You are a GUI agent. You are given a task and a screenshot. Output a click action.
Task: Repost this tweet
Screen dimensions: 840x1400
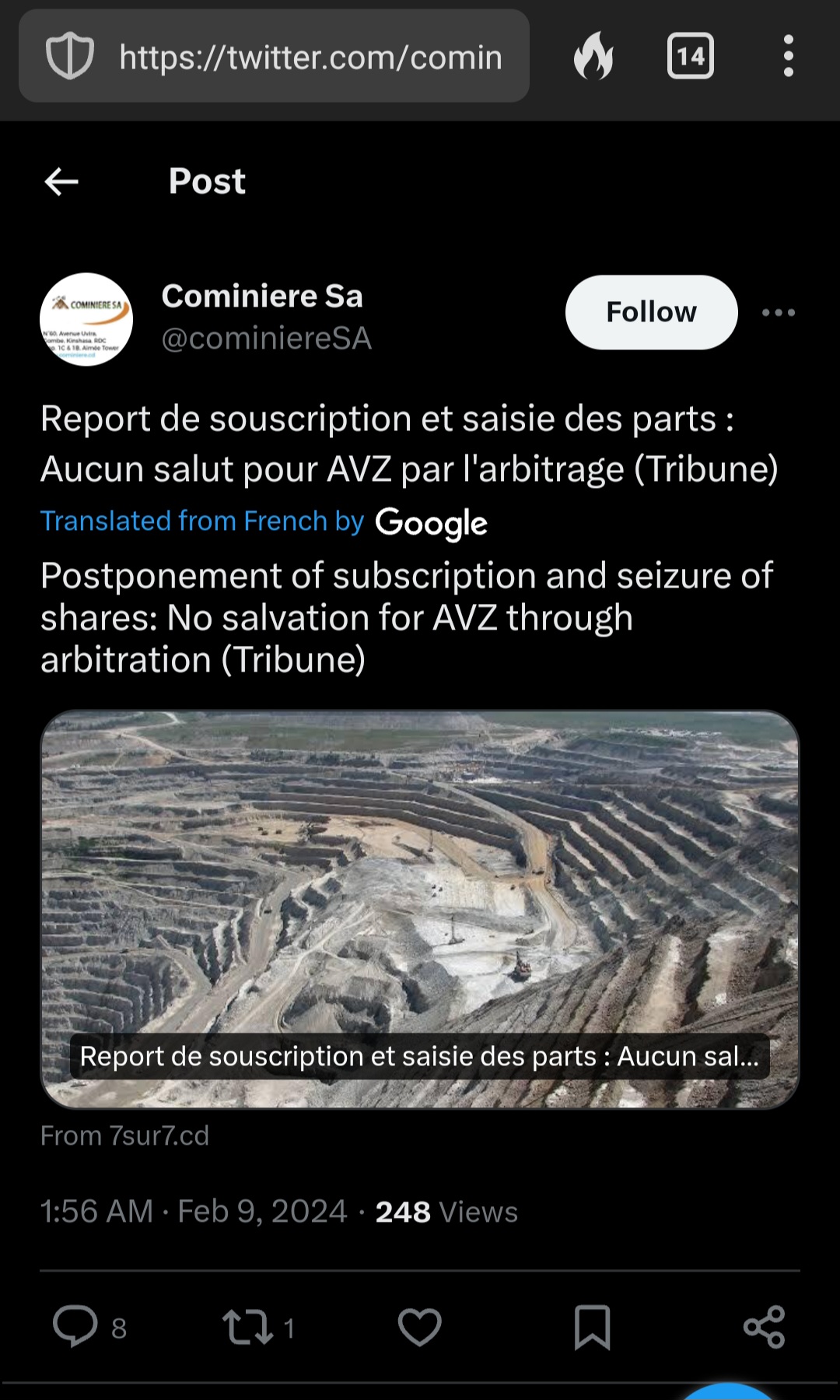[x=247, y=1327]
